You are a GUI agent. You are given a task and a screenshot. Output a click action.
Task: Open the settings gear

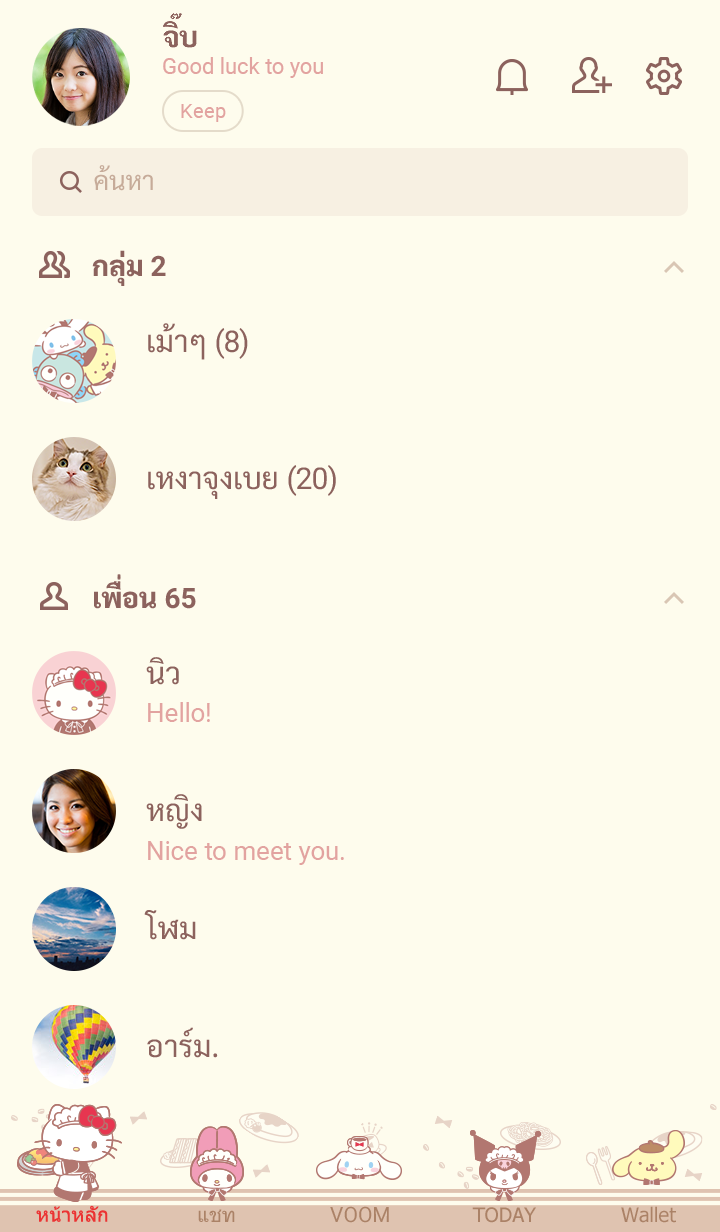pos(663,77)
